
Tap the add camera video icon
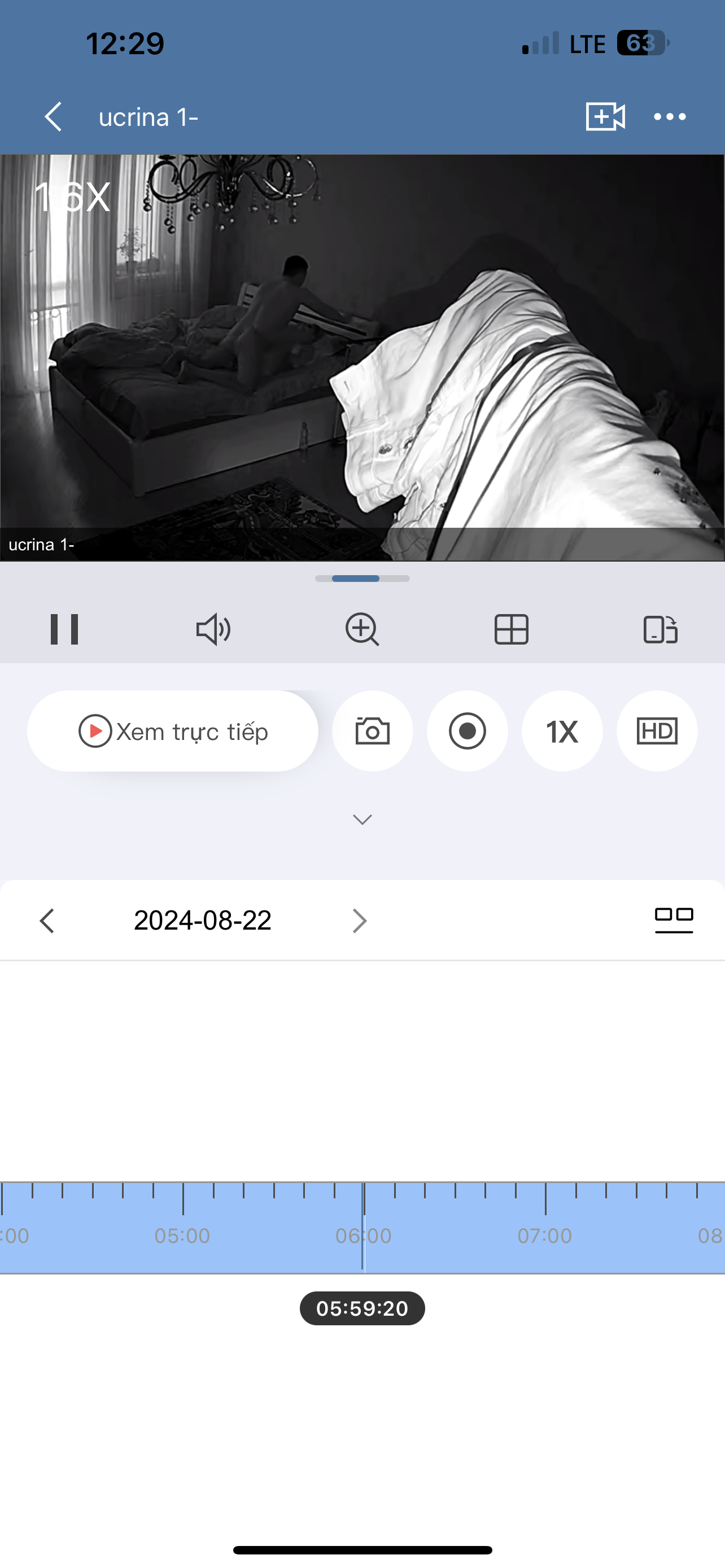click(x=605, y=116)
